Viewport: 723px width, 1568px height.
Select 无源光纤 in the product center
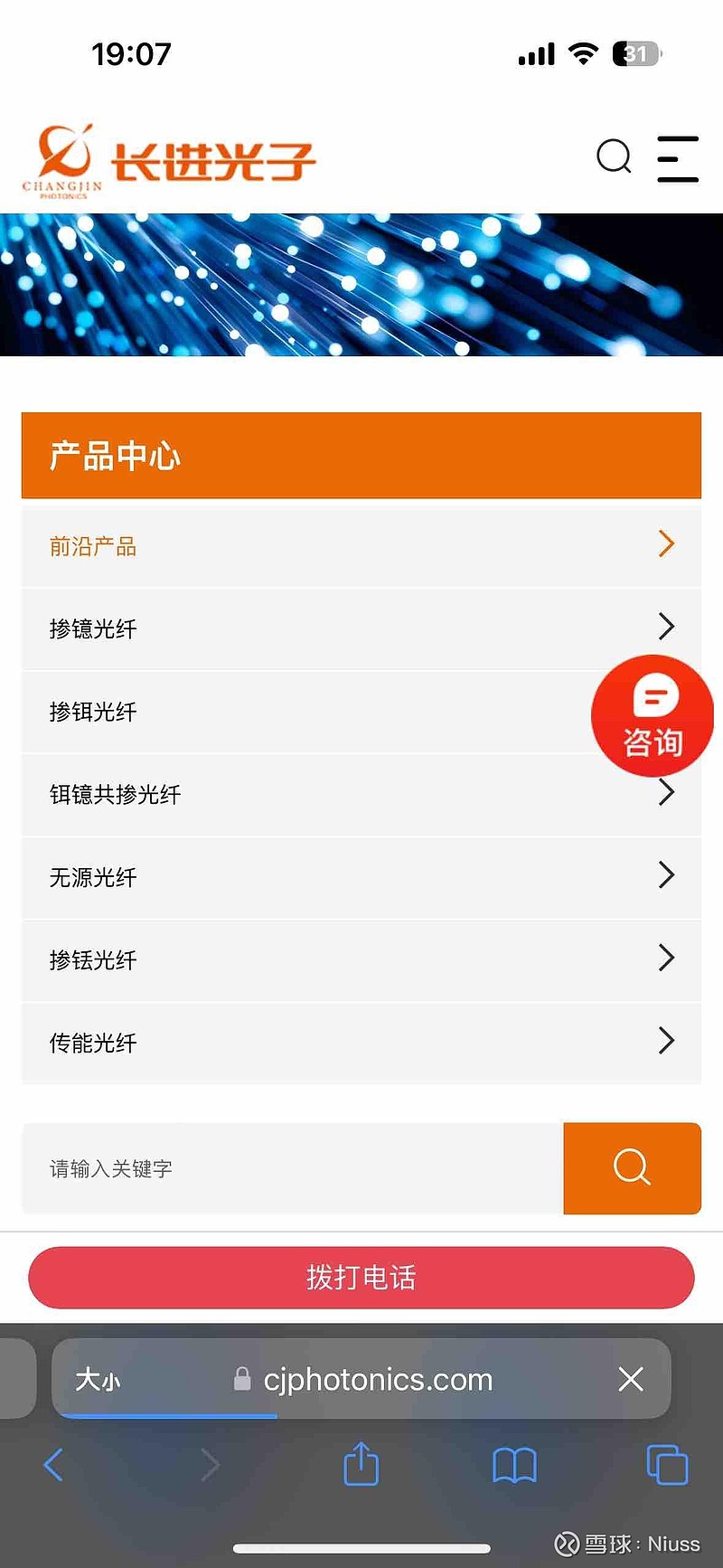tap(361, 877)
